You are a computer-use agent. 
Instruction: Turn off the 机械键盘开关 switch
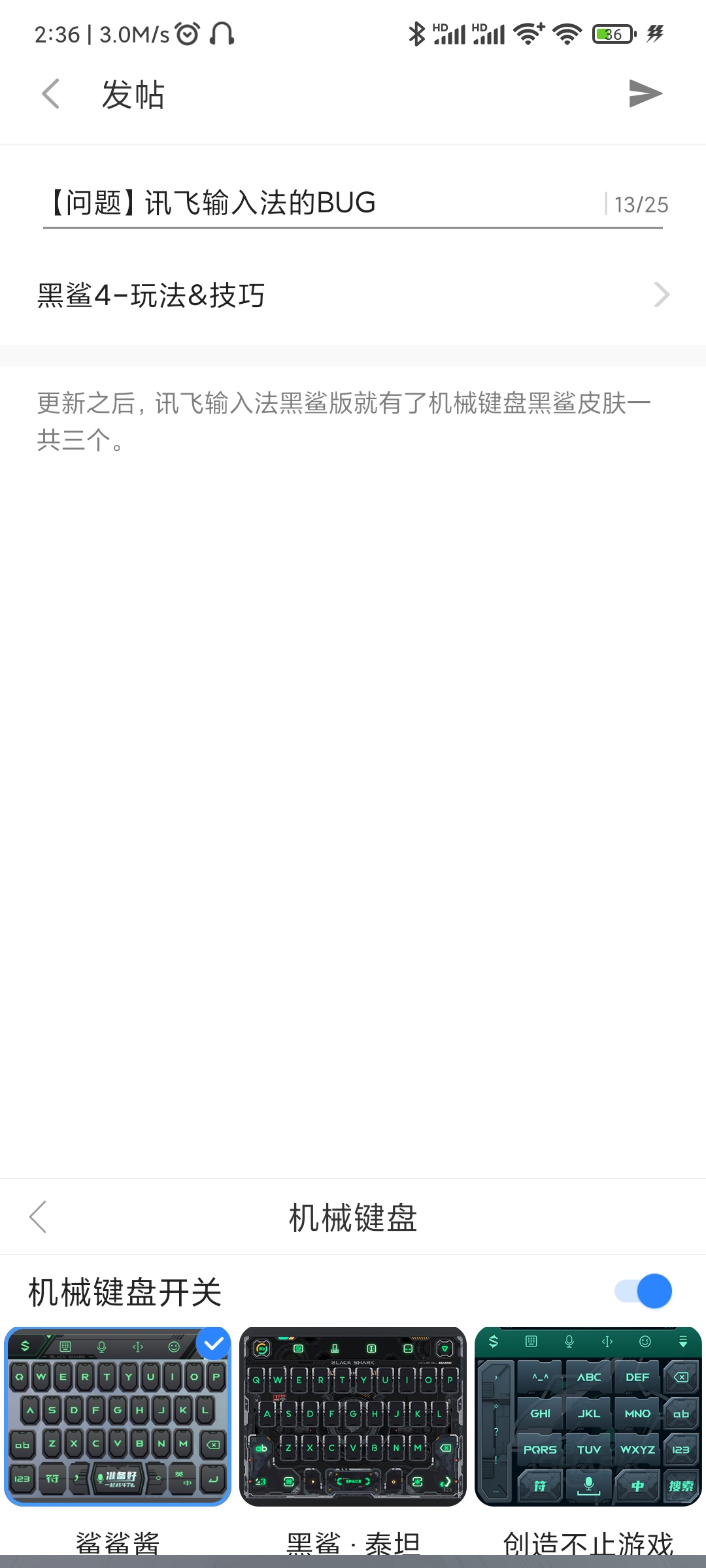point(643,1291)
